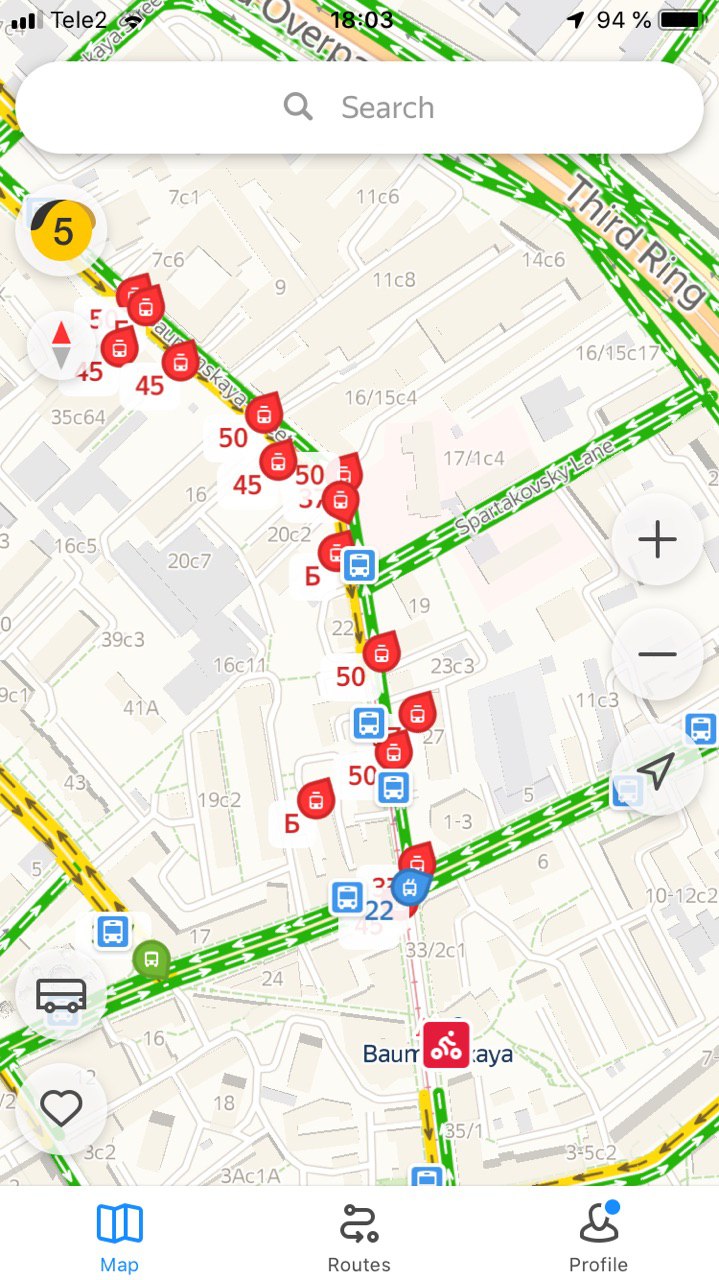Zoom in with the plus button
Image resolution: width=719 pixels, height=1280 pixels.
(x=657, y=540)
